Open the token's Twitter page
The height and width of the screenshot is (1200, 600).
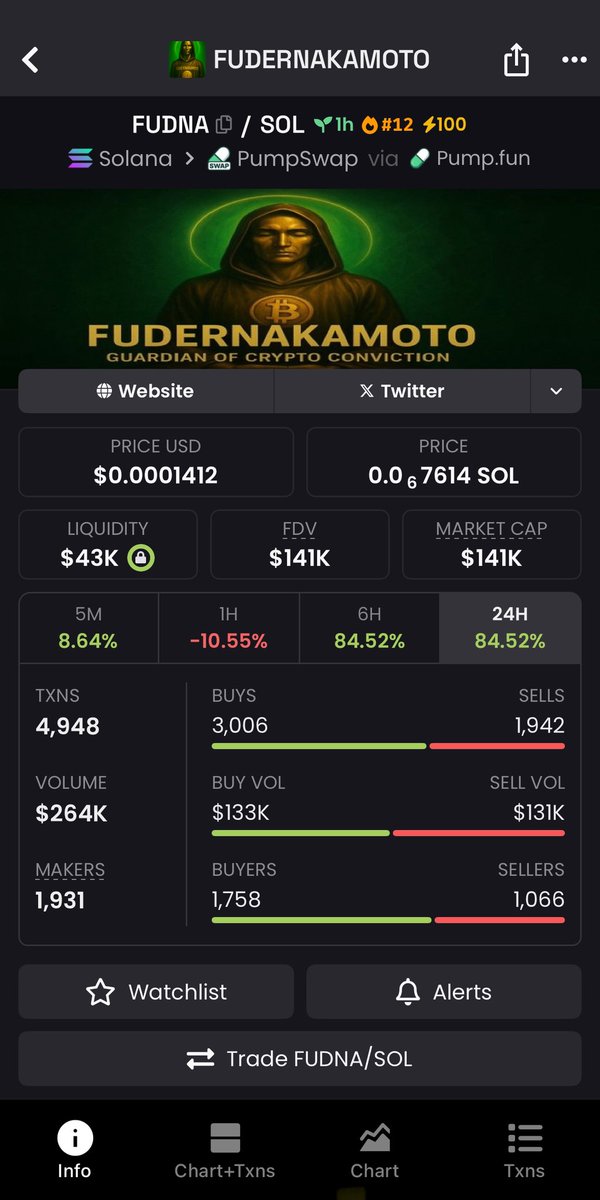(402, 391)
